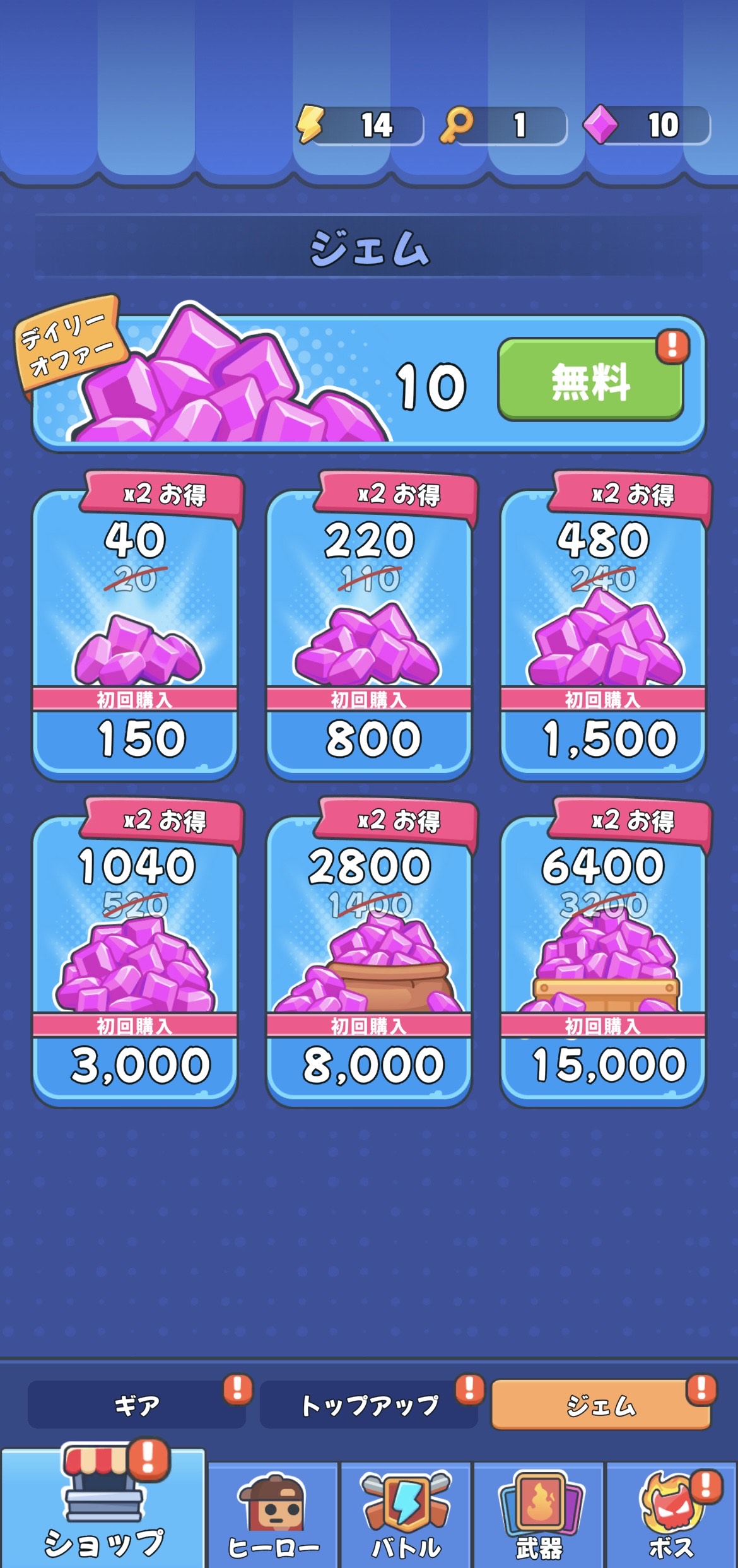This screenshot has height=1568, width=738.
Task: Open the ボス tab
Action: [672, 1516]
